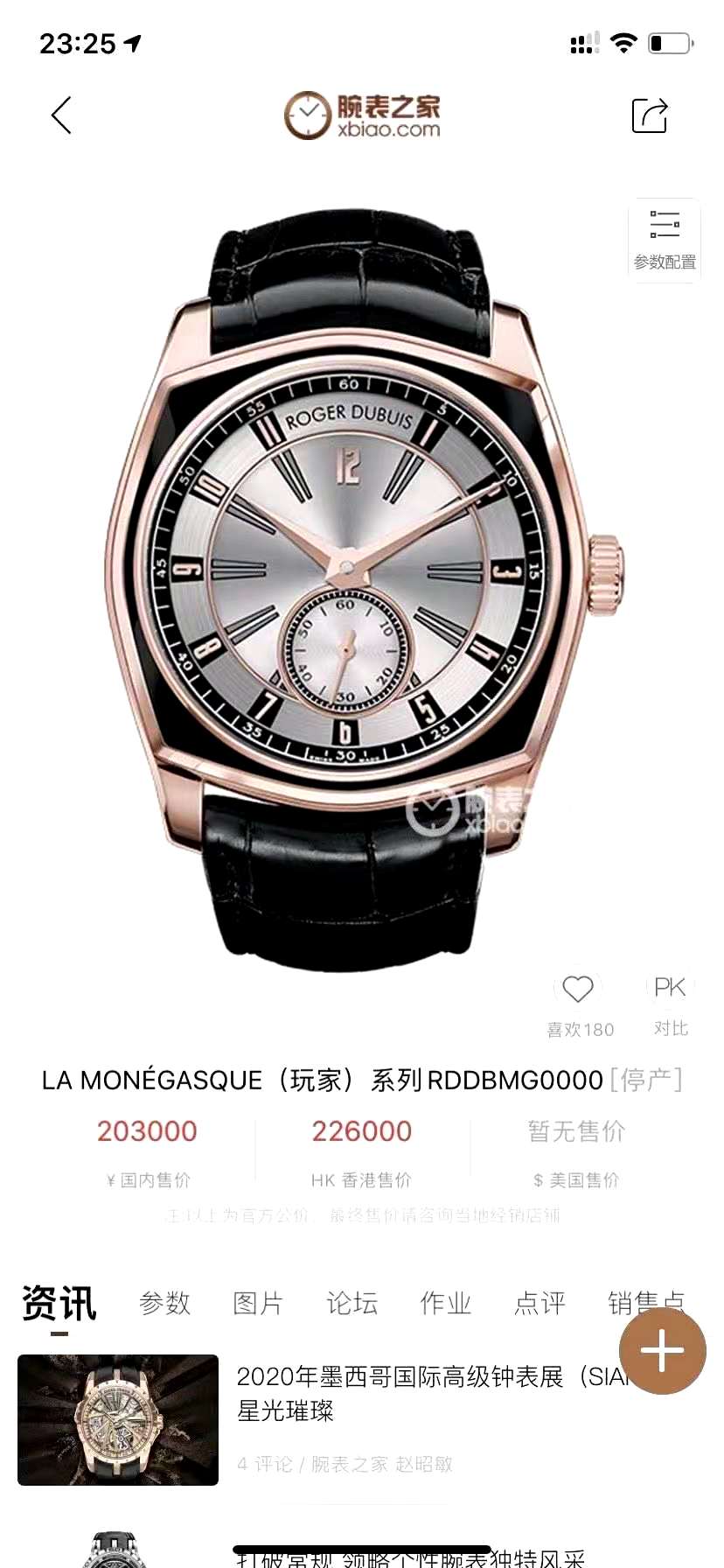Like this watch with heart icon

tap(578, 990)
